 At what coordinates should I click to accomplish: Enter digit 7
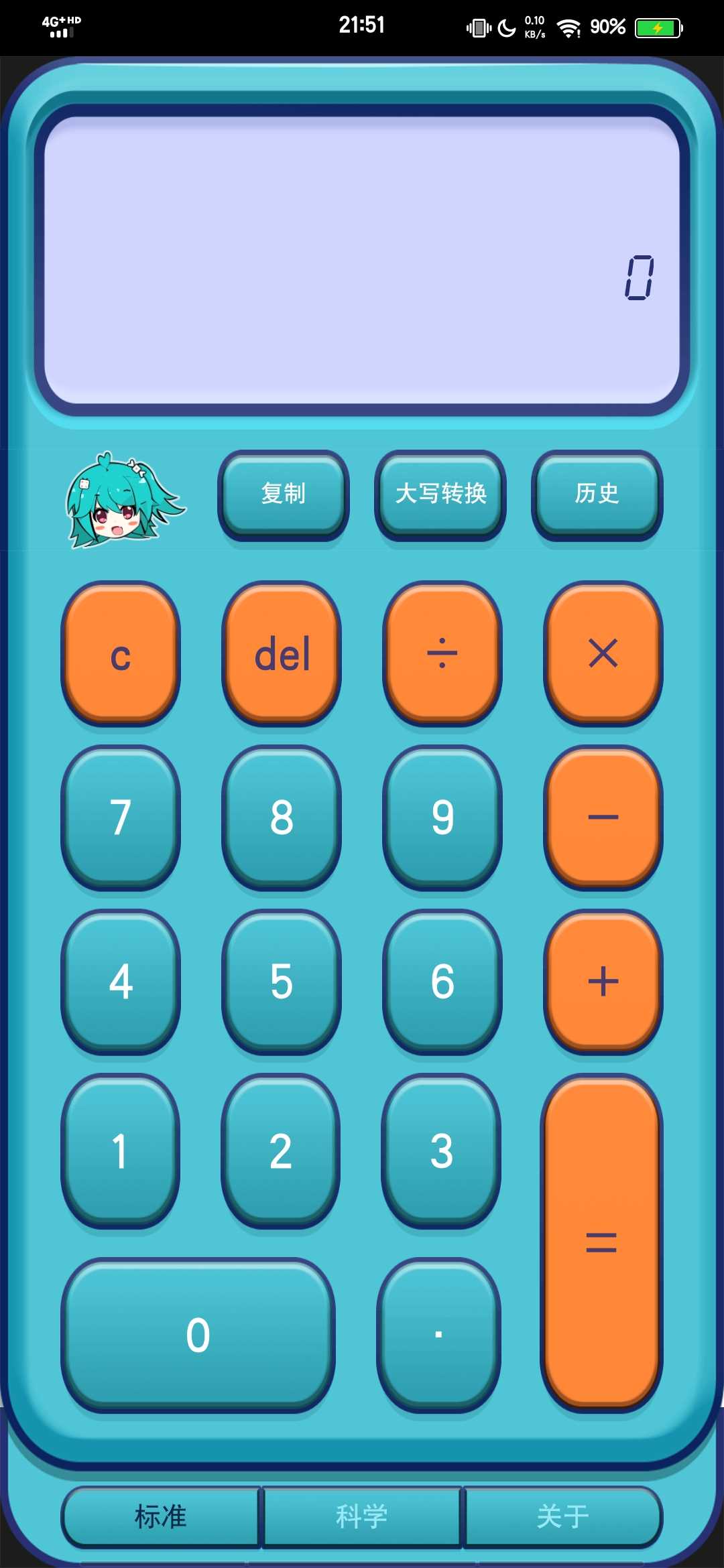[x=121, y=818]
